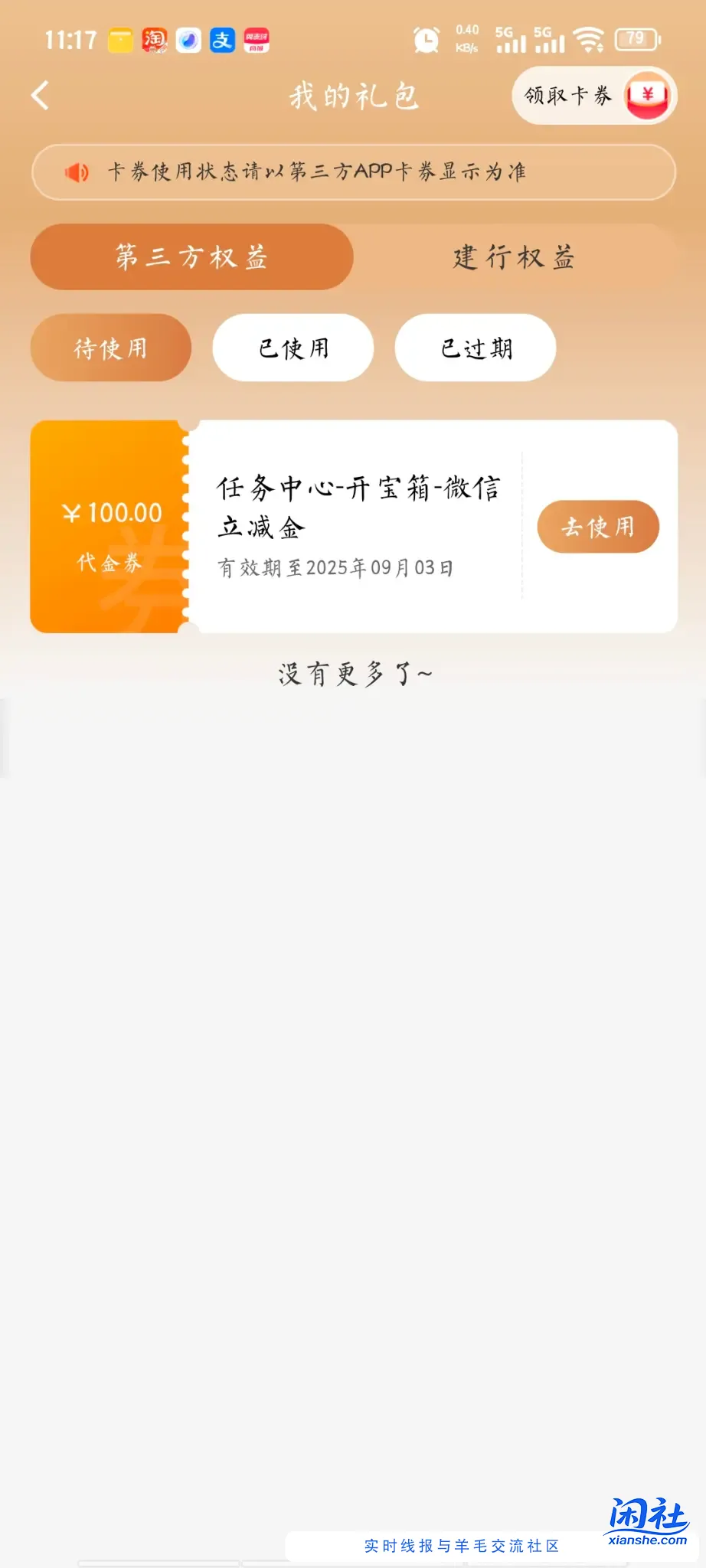The image size is (706, 1568).
Task: Switch to the 已使用 filter
Action: 293,348
